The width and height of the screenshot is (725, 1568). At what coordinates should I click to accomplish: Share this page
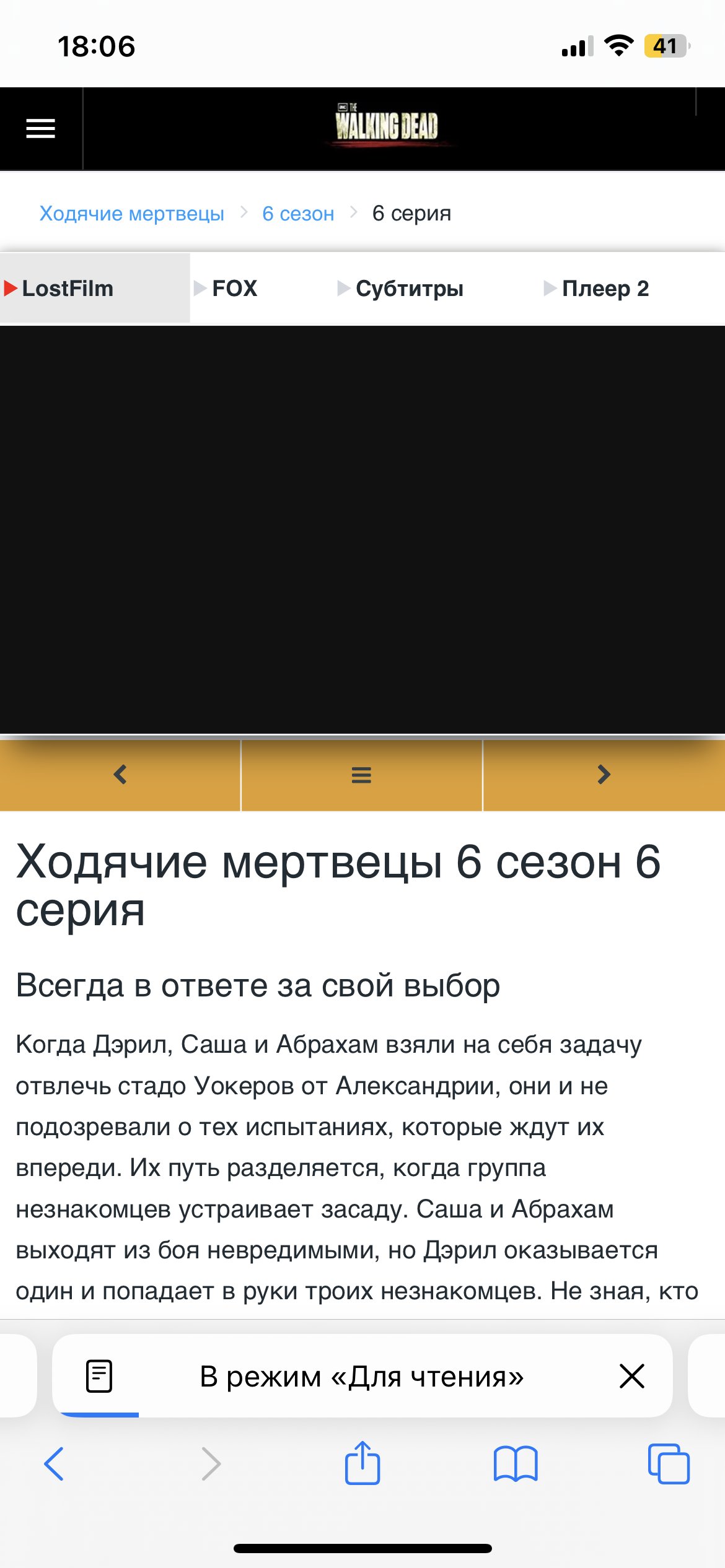pyautogui.click(x=362, y=1463)
